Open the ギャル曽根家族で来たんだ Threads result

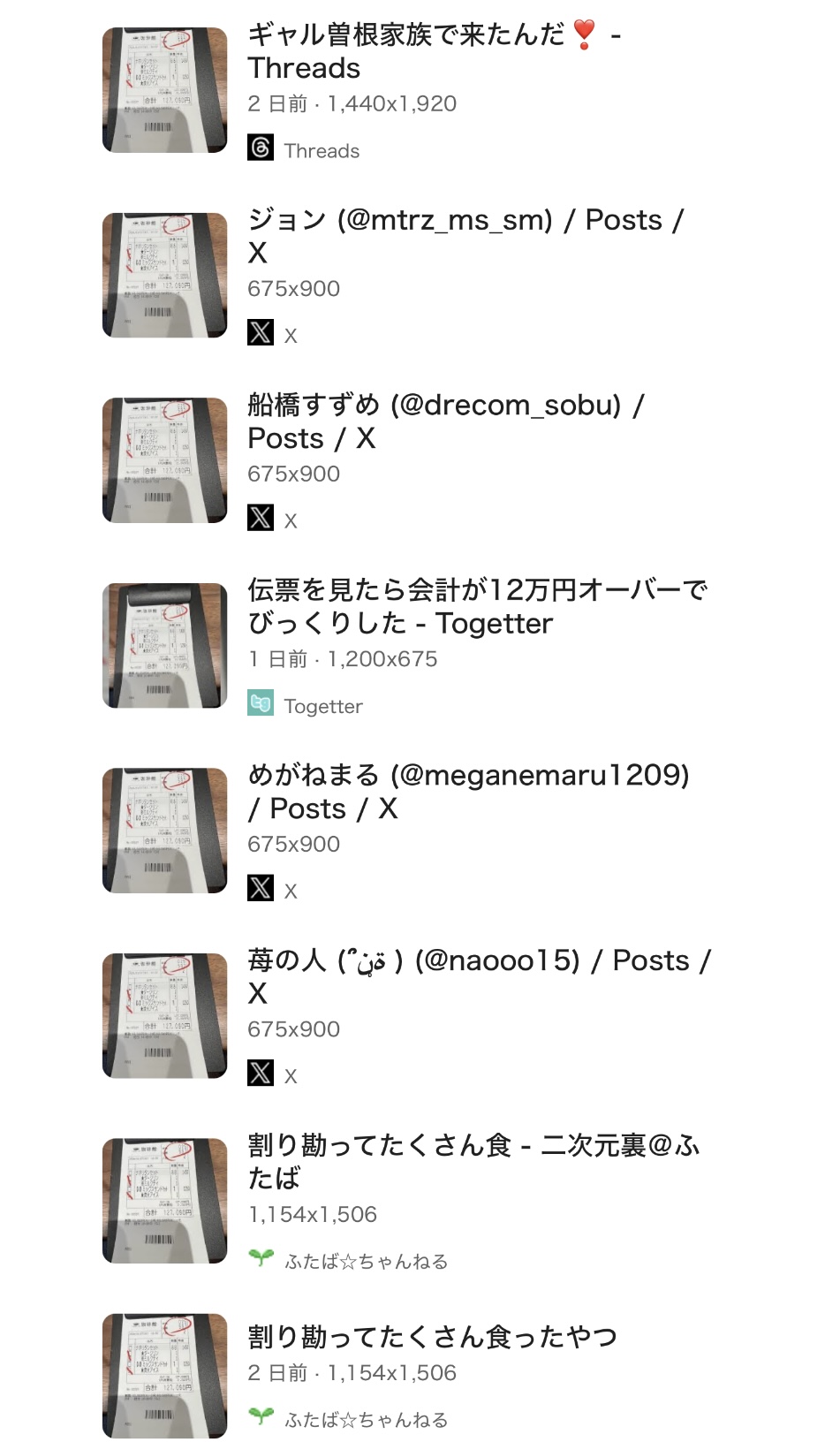click(434, 51)
